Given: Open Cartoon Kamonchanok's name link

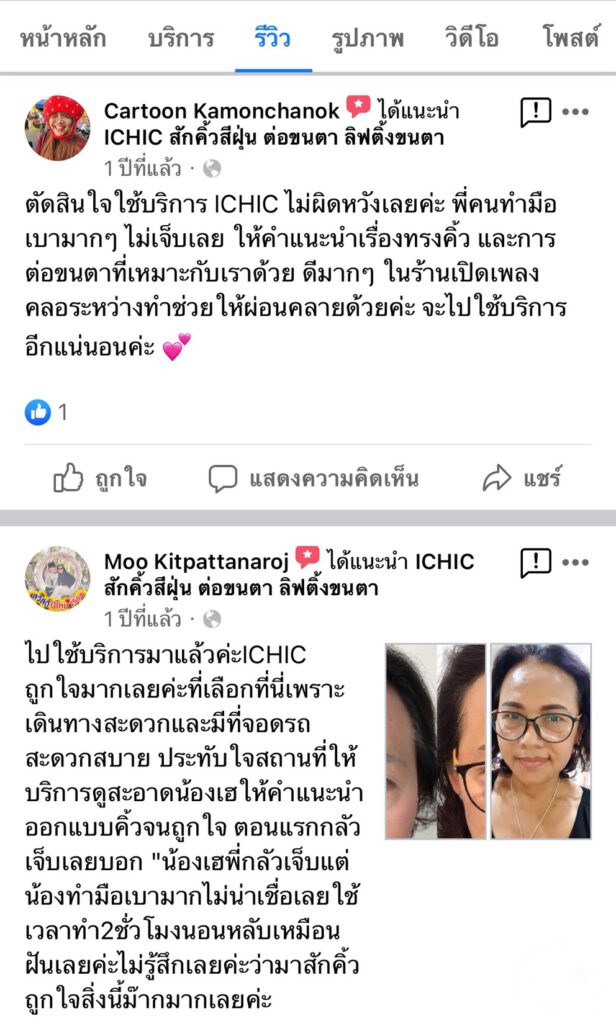Looking at the screenshot, I should (x=221, y=111).
